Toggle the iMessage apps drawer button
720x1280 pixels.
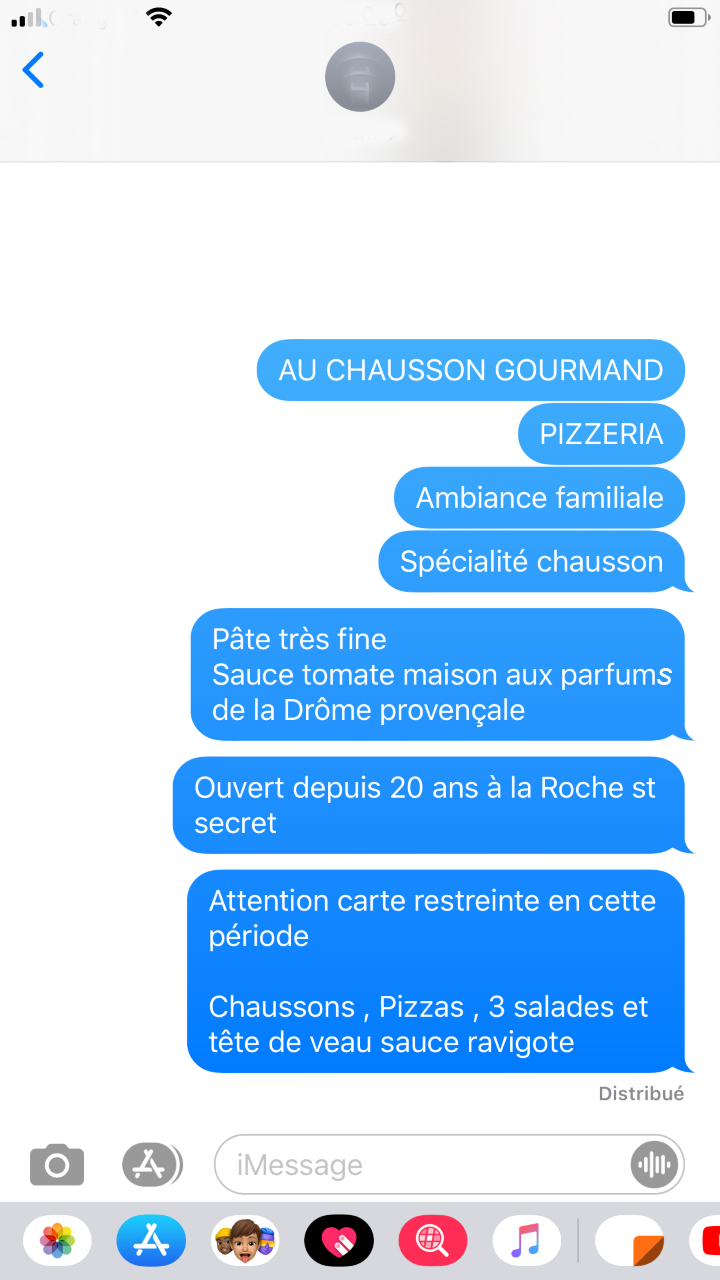pos(152,1165)
